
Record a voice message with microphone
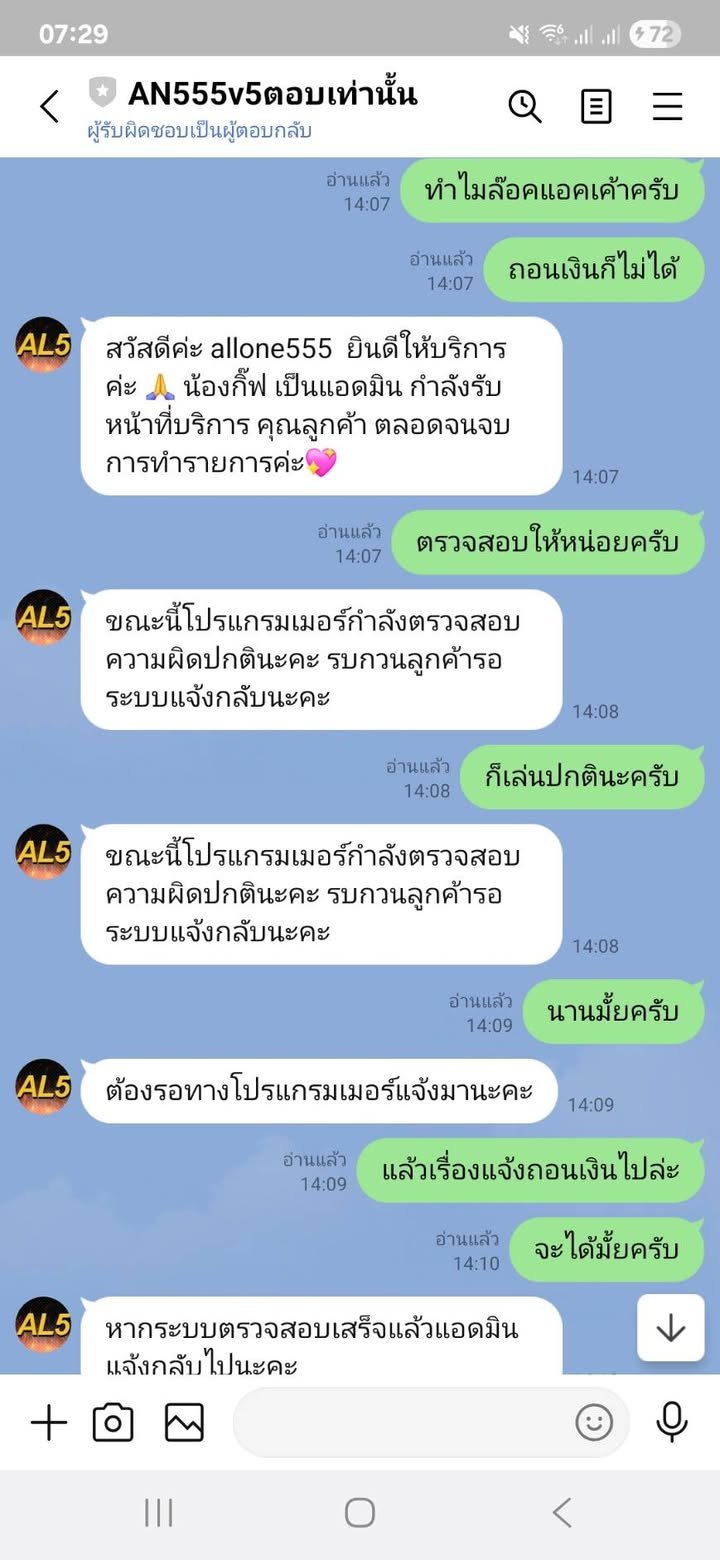(671, 1422)
